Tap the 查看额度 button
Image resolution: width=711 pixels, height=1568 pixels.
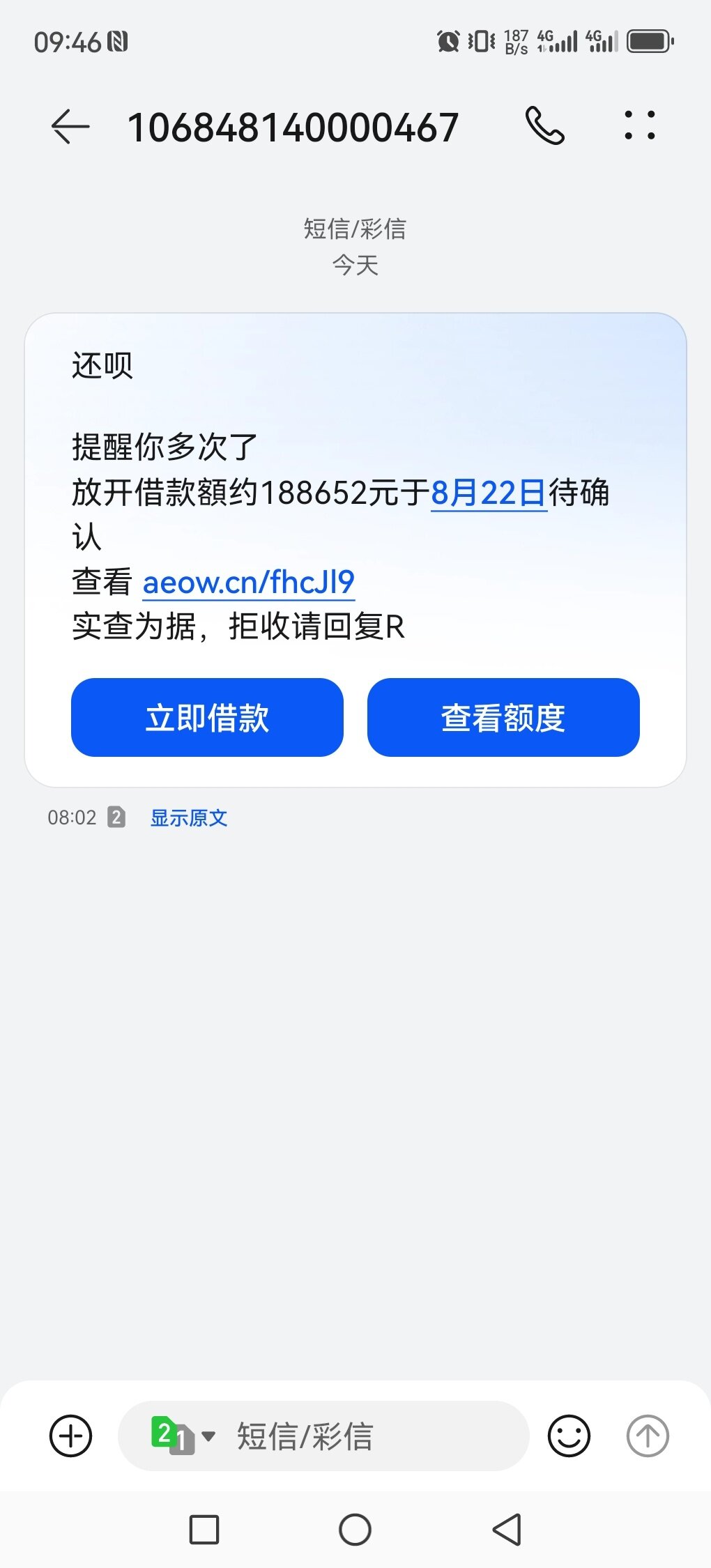pos(503,717)
